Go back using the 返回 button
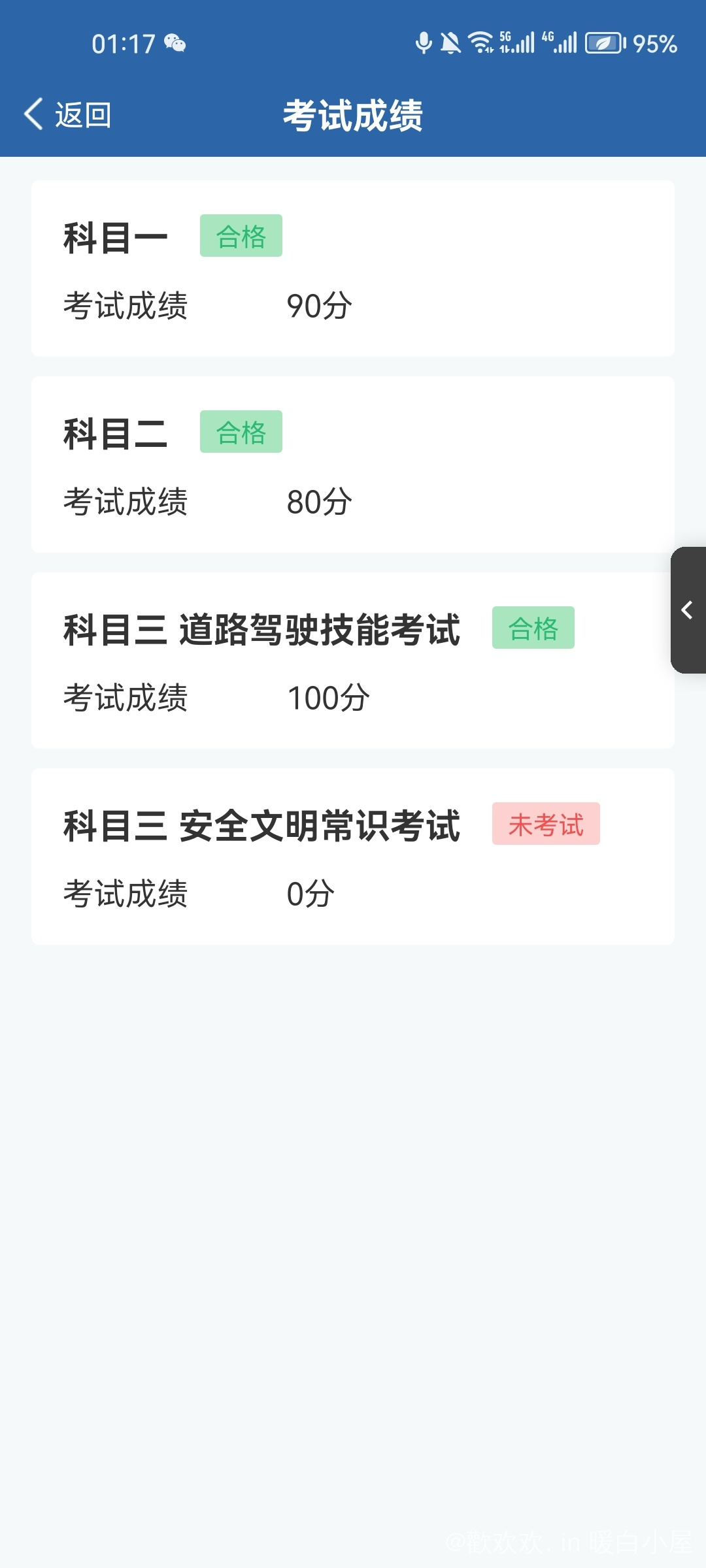 tap(67, 115)
